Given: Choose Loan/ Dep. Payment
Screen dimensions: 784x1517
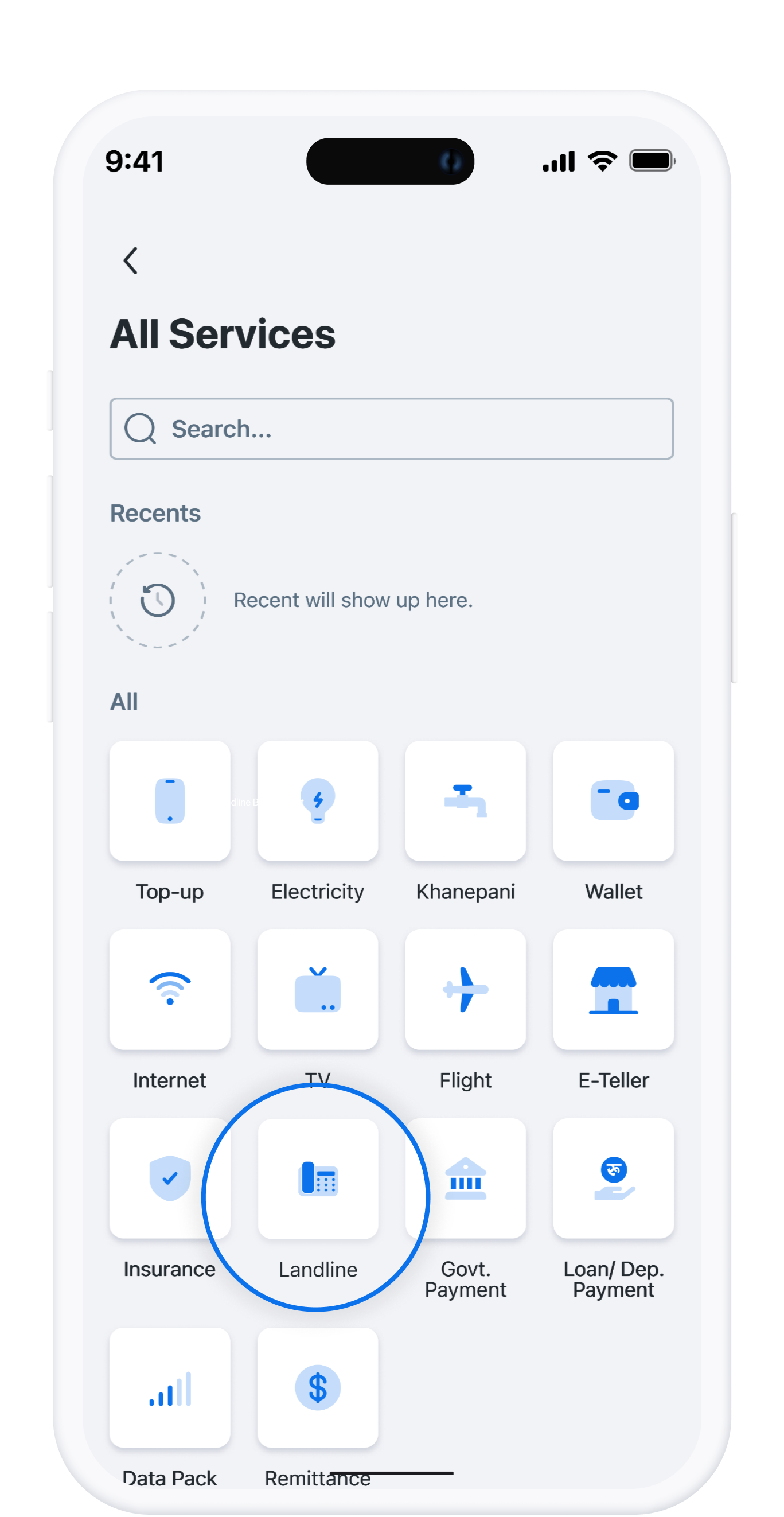Looking at the screenshot, I should pos(613,1178).
